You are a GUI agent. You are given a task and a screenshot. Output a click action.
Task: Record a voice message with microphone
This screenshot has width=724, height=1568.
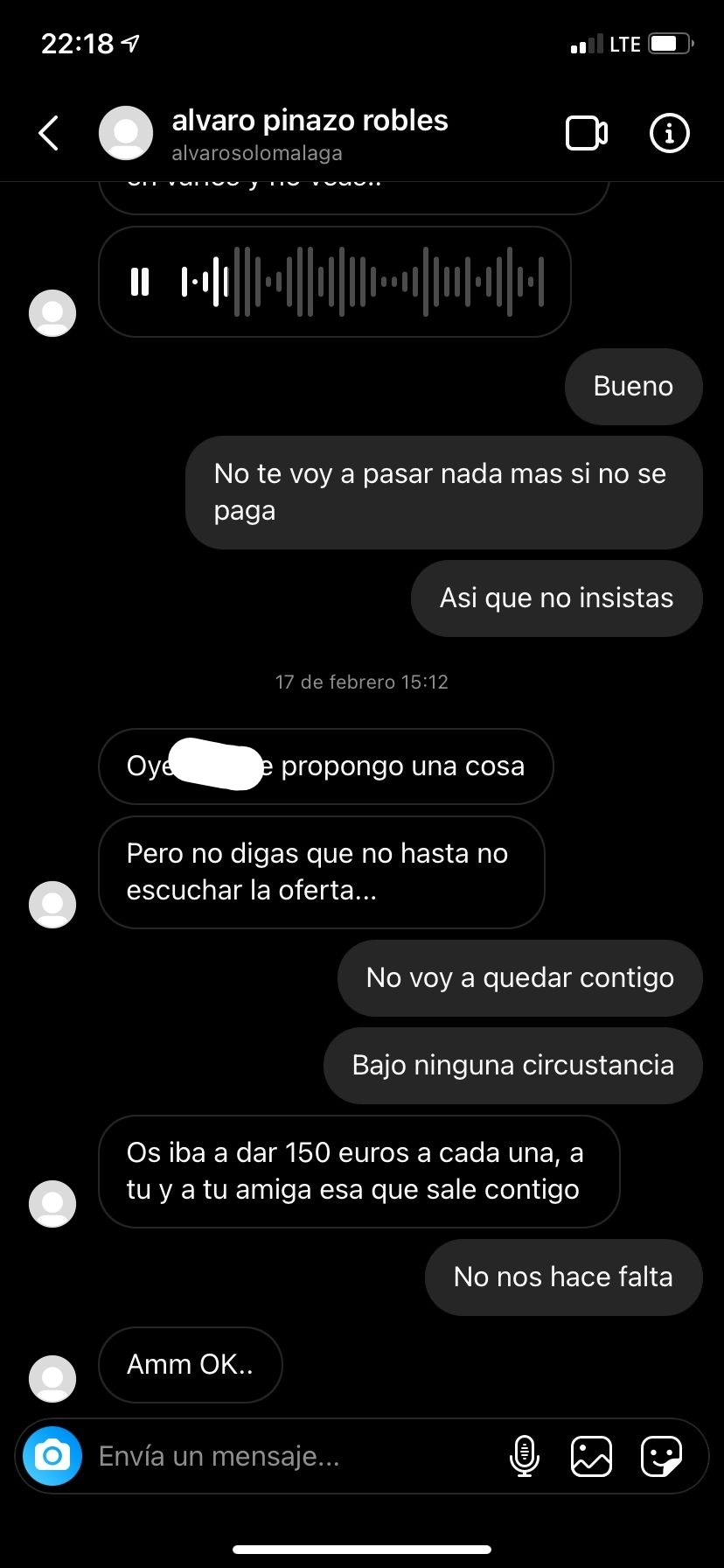pos(524,1456)
